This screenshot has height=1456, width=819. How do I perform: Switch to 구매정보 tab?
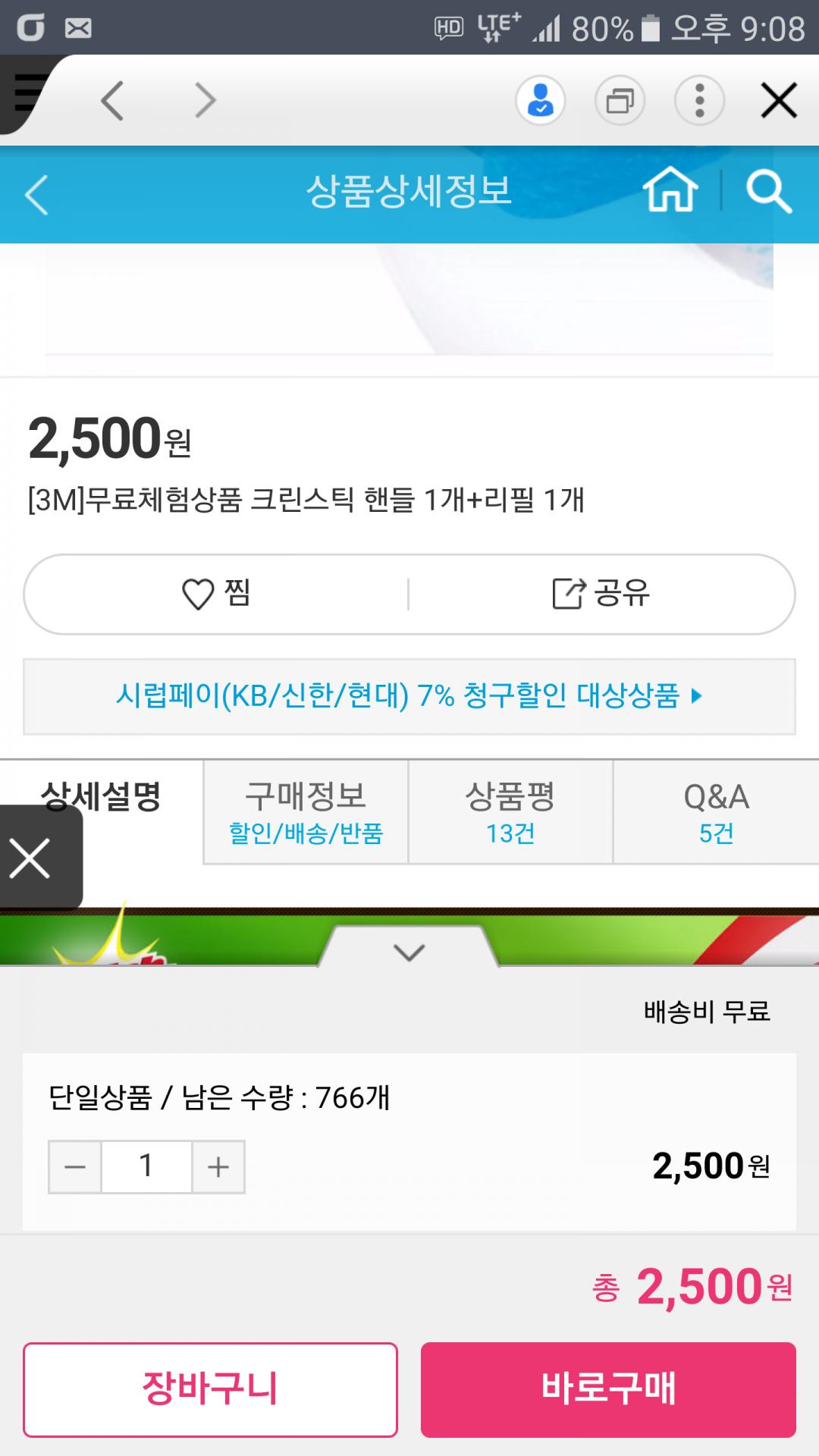[x=306, y=811]
